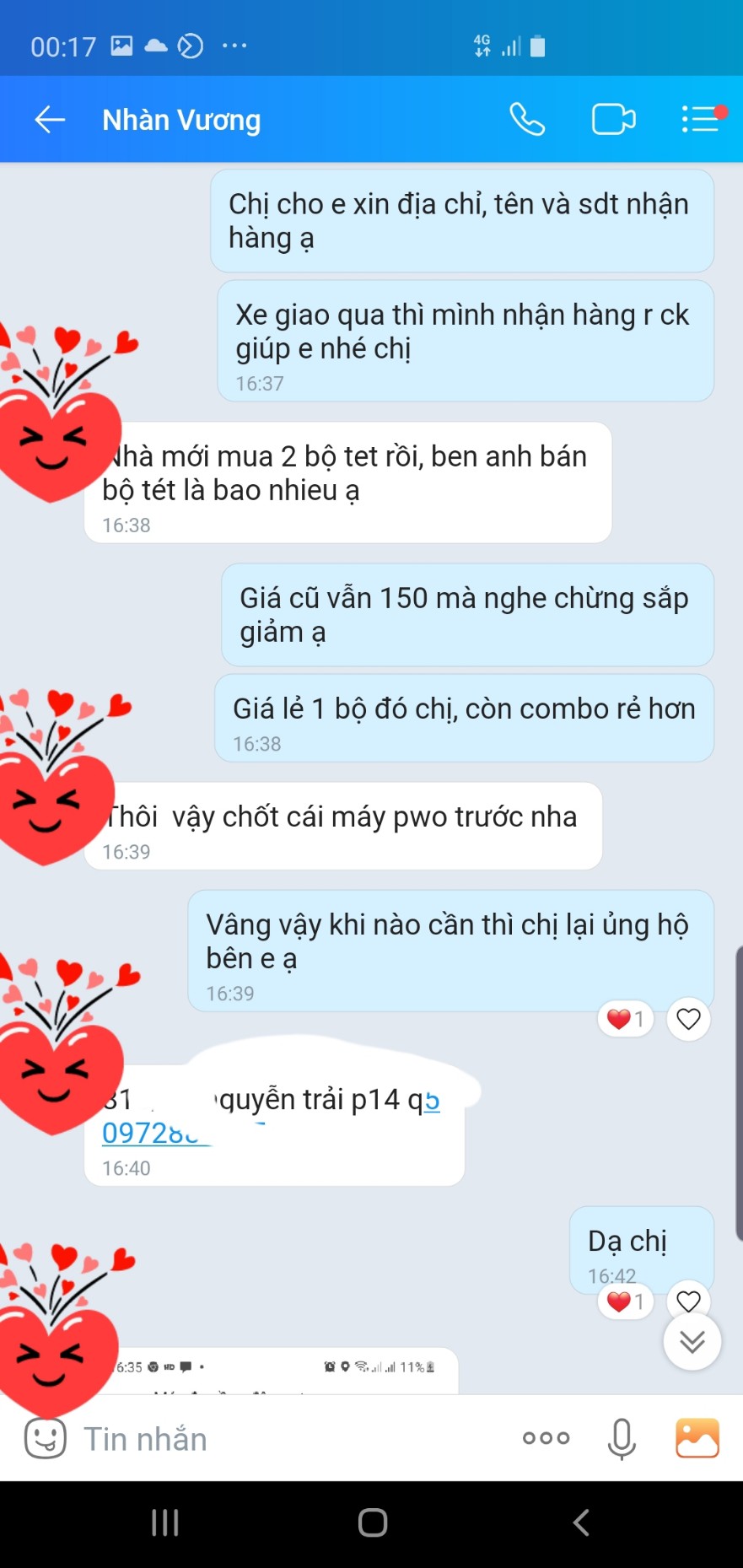
Task: Start a voice call with Nhàn Vương
Action: click(527, 120)
